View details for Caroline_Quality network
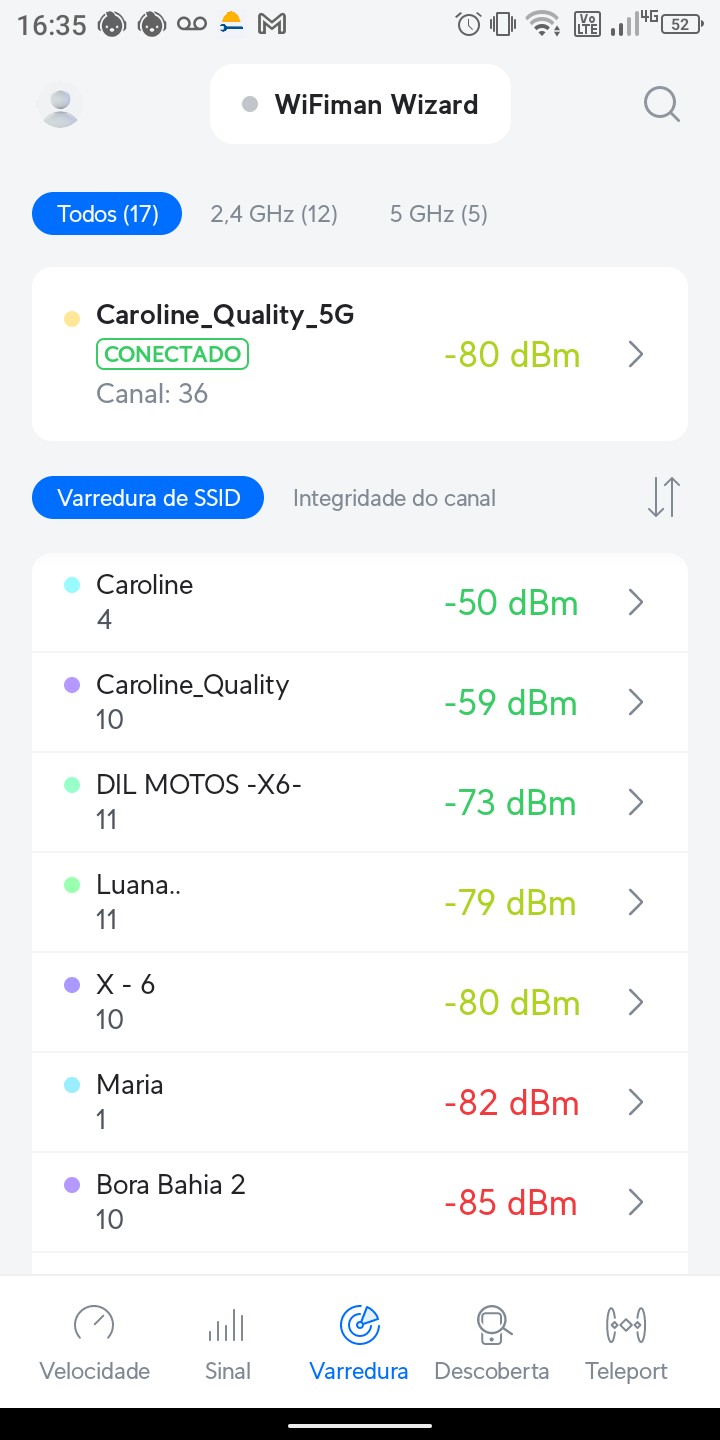 [360, 702]
